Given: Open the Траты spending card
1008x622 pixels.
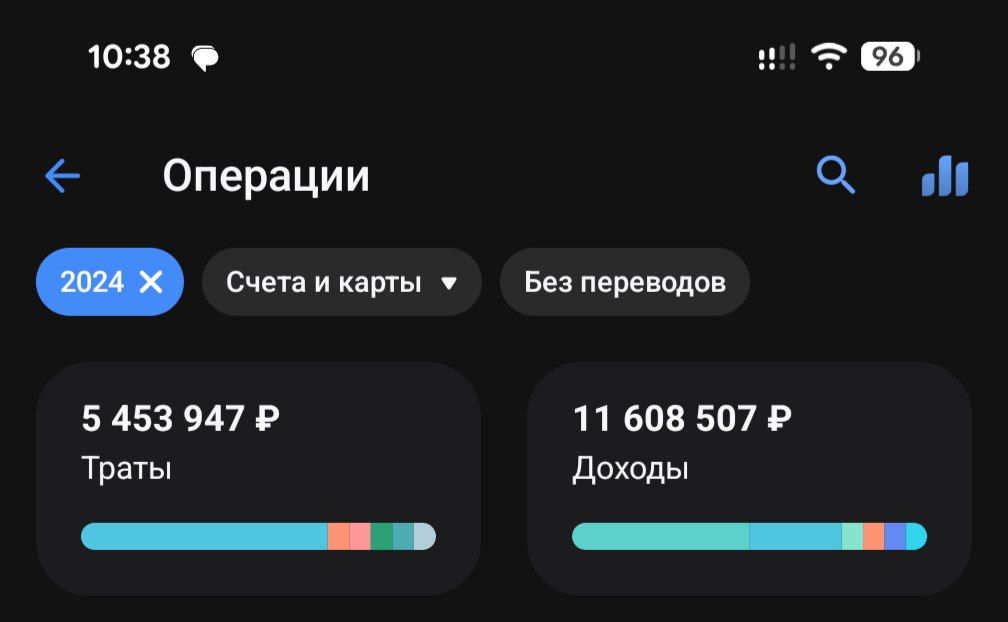Looking at the screenshot, I should pyautogui.click(x=258, y=478).
